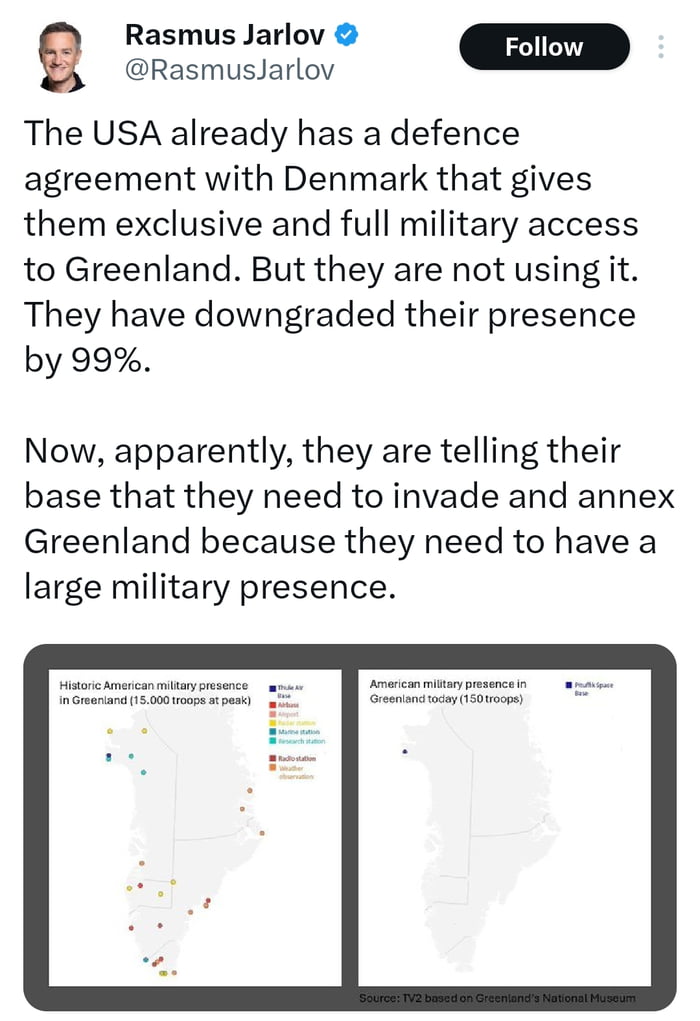This screenshot has width=700, height=1021.
Task: Open the attached Greenland military presence image
Action: click(350, 826)
